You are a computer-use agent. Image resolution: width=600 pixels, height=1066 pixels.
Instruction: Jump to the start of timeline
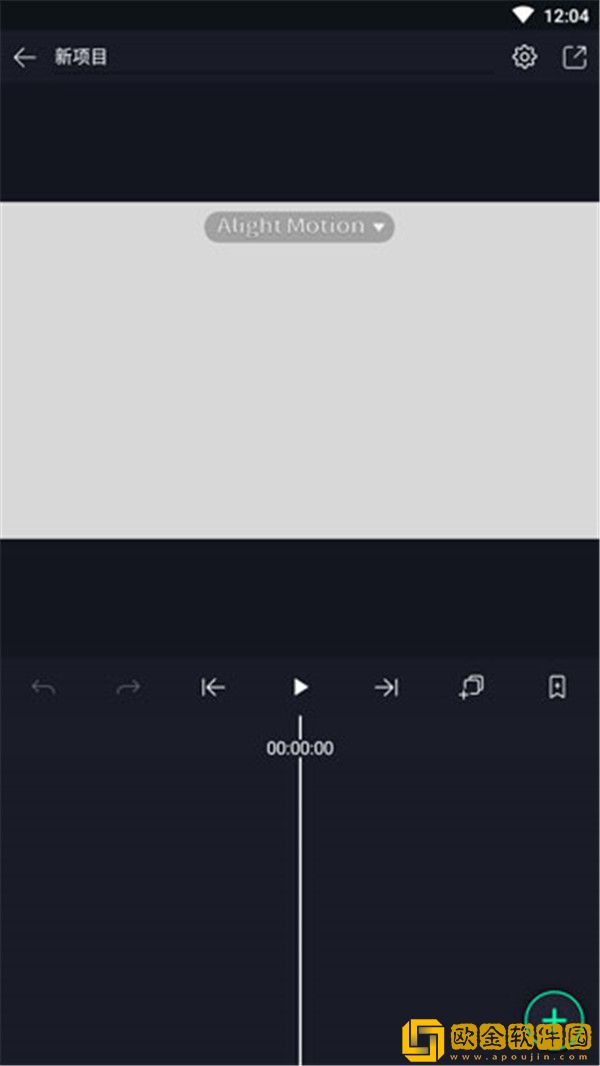tap(213, 687)
